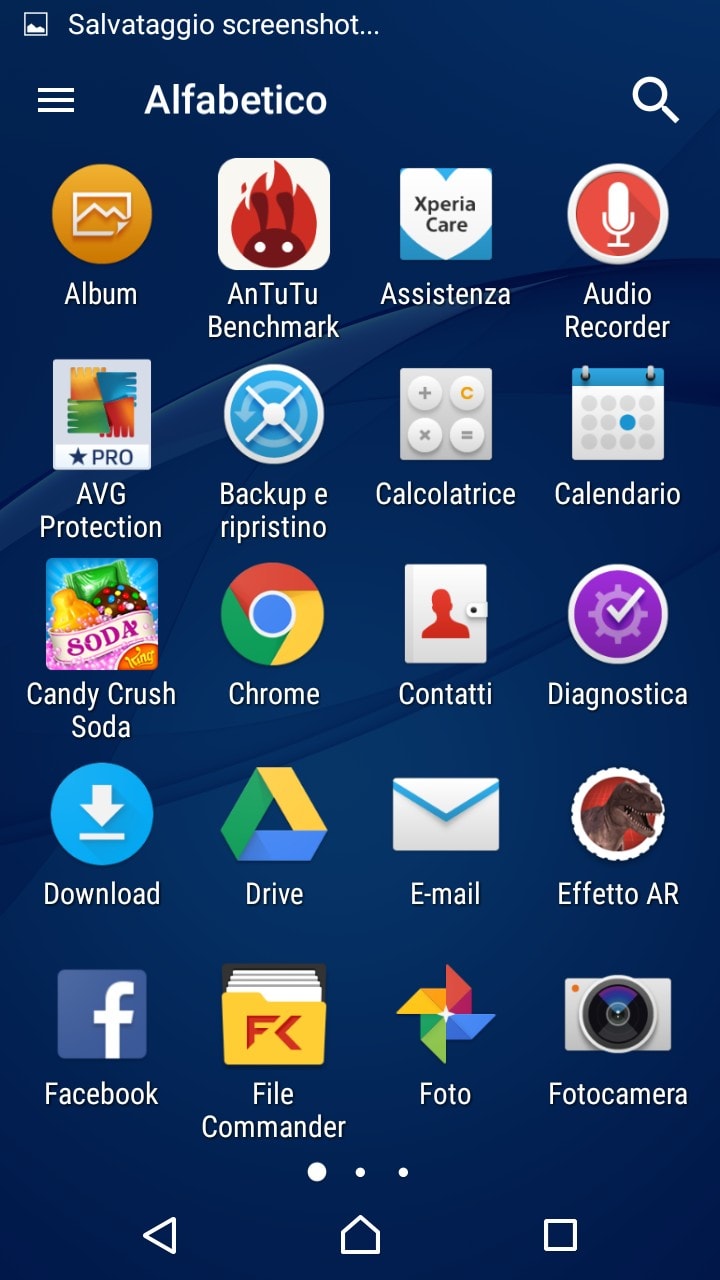This screenshot has width=720, height=1280.
Task: Tap the search magnifier icon
Action: pyautogui.click(x=655, y=100)
